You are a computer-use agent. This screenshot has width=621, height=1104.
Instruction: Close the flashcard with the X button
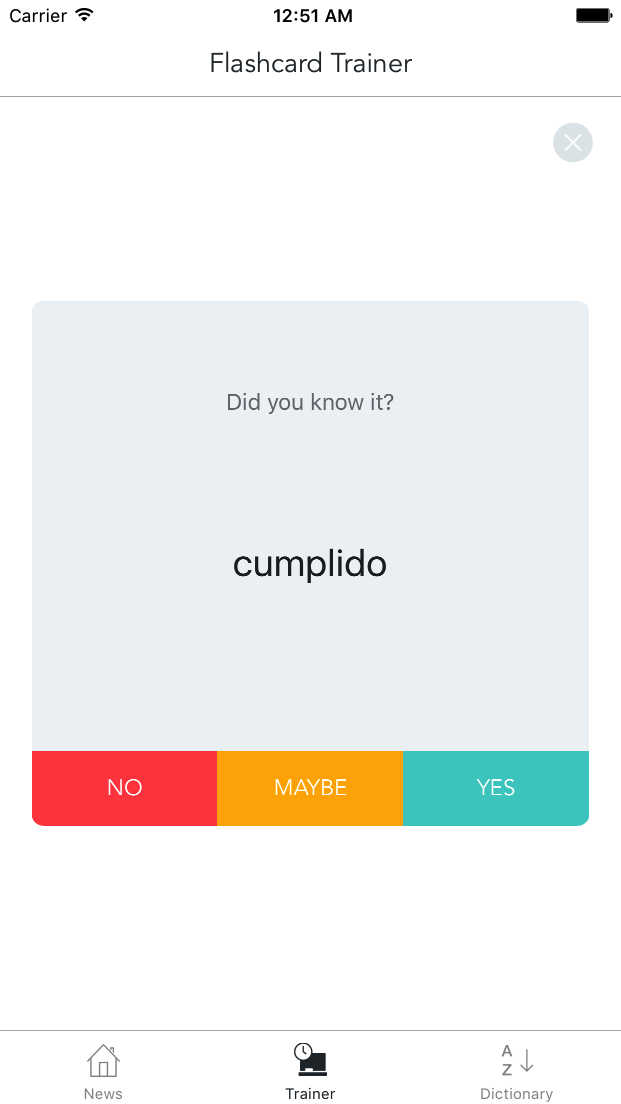click(572, 142)
